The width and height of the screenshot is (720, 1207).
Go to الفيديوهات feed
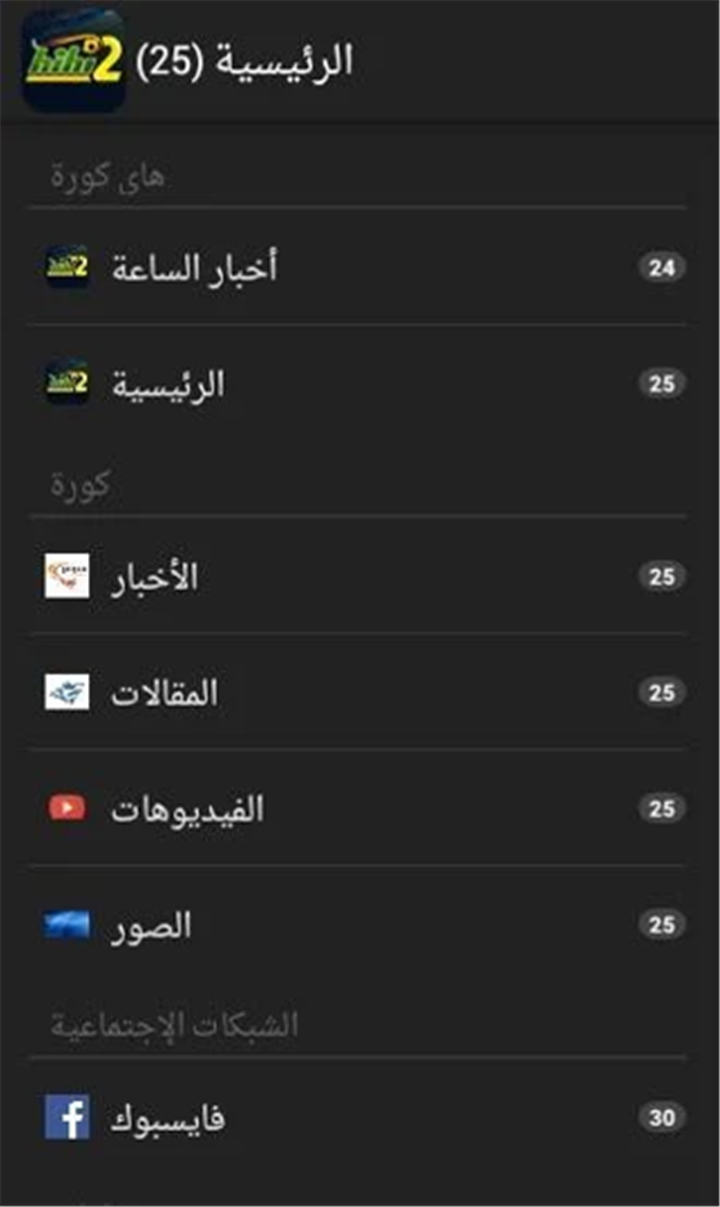pos(358,808)
